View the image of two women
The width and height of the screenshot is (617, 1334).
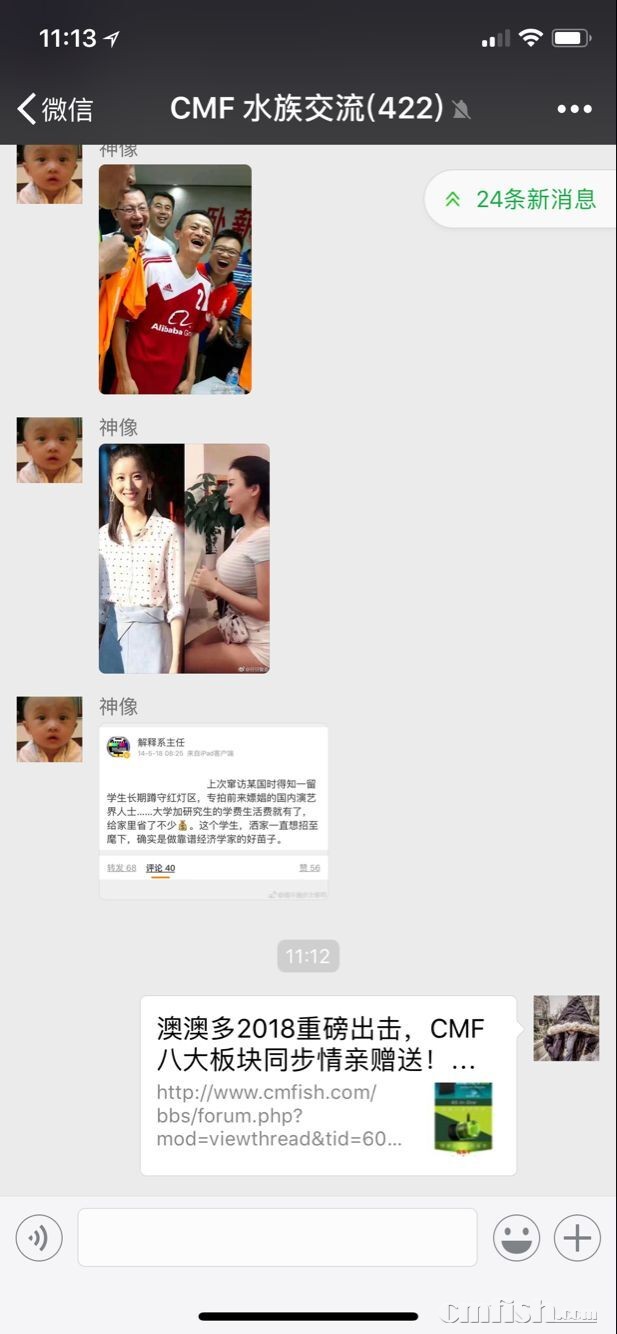tap(184, 558)
